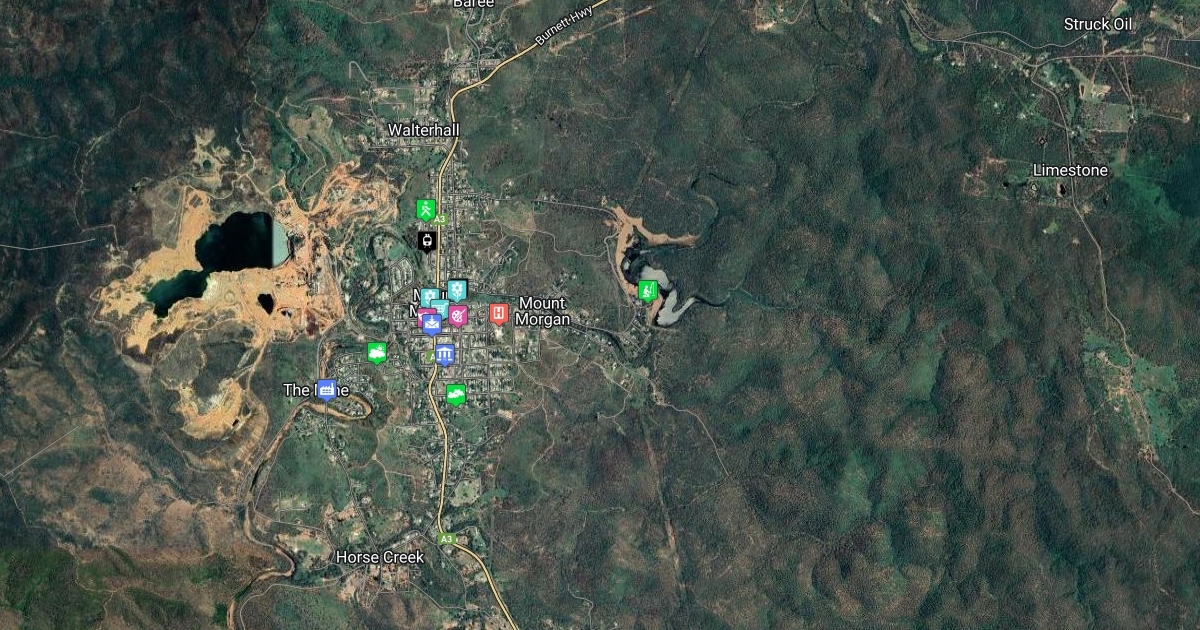Select the red hospital marker
Viewport: 1200px width, 630px height.
(x=499, y=313)
